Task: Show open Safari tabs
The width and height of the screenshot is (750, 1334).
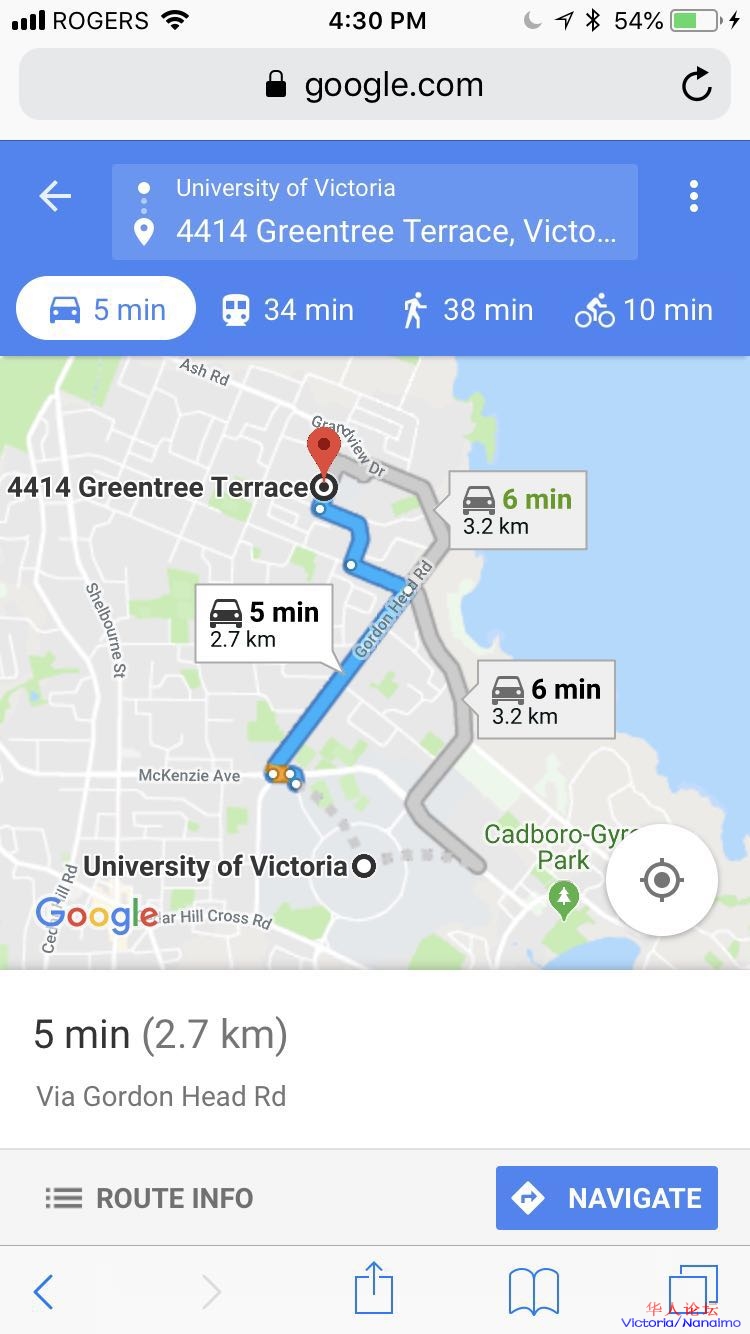Action: click(692, 1290)
